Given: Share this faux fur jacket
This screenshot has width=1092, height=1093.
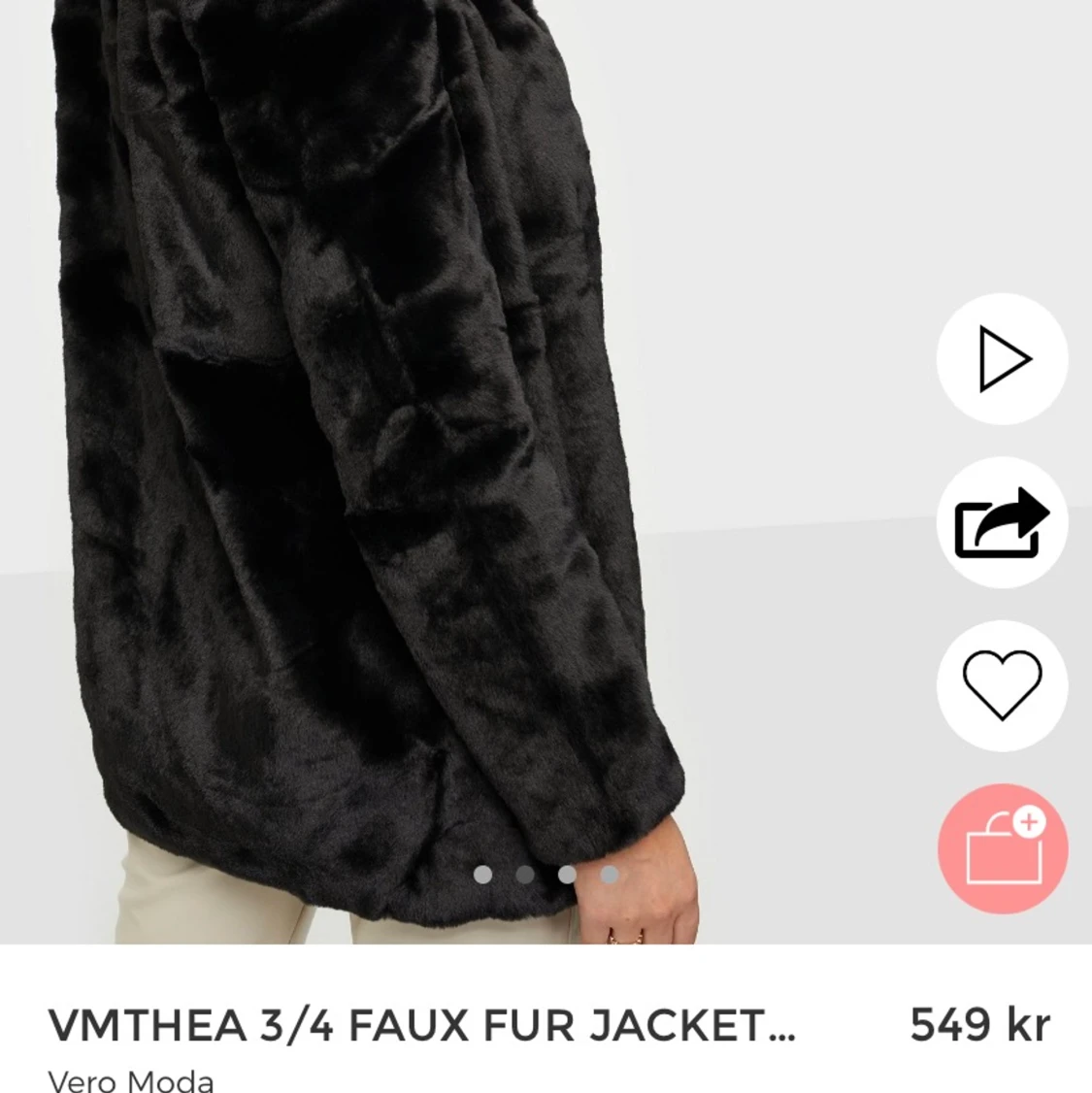Looking at the screenshot, I should [x=1002, y=522].
